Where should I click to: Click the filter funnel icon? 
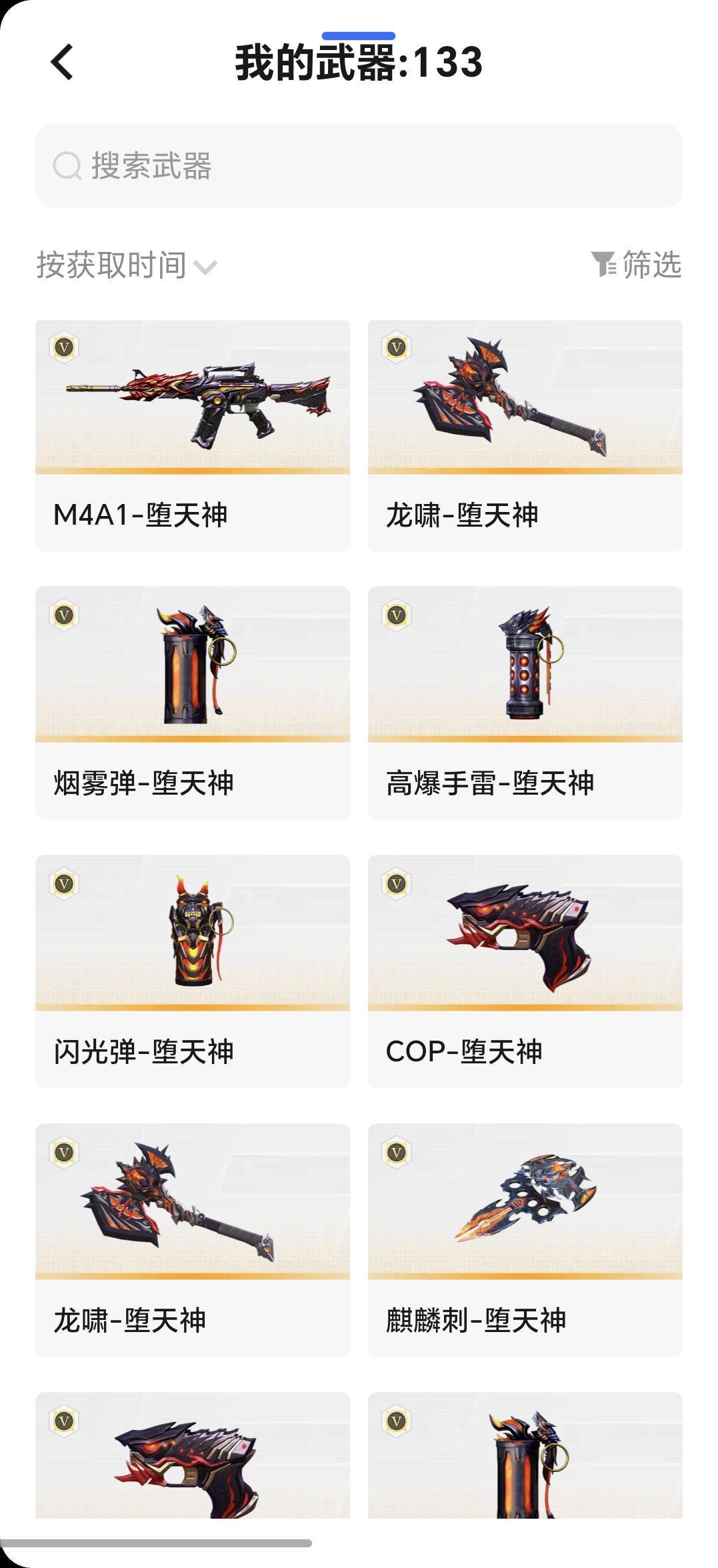pos(605,264)
